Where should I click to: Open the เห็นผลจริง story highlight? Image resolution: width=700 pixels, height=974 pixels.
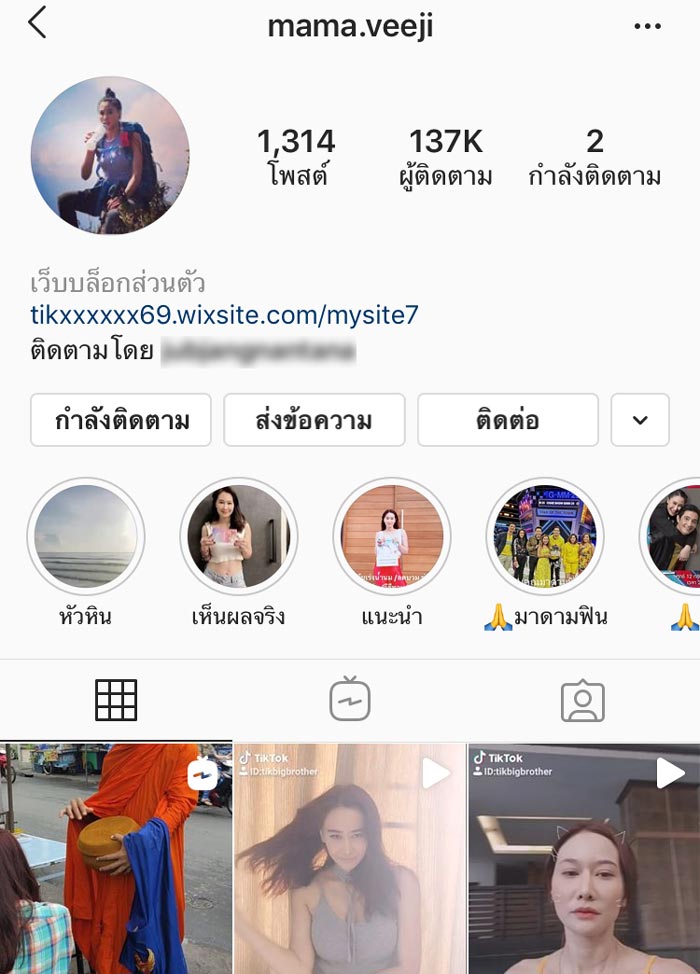[x=238, y=536]
